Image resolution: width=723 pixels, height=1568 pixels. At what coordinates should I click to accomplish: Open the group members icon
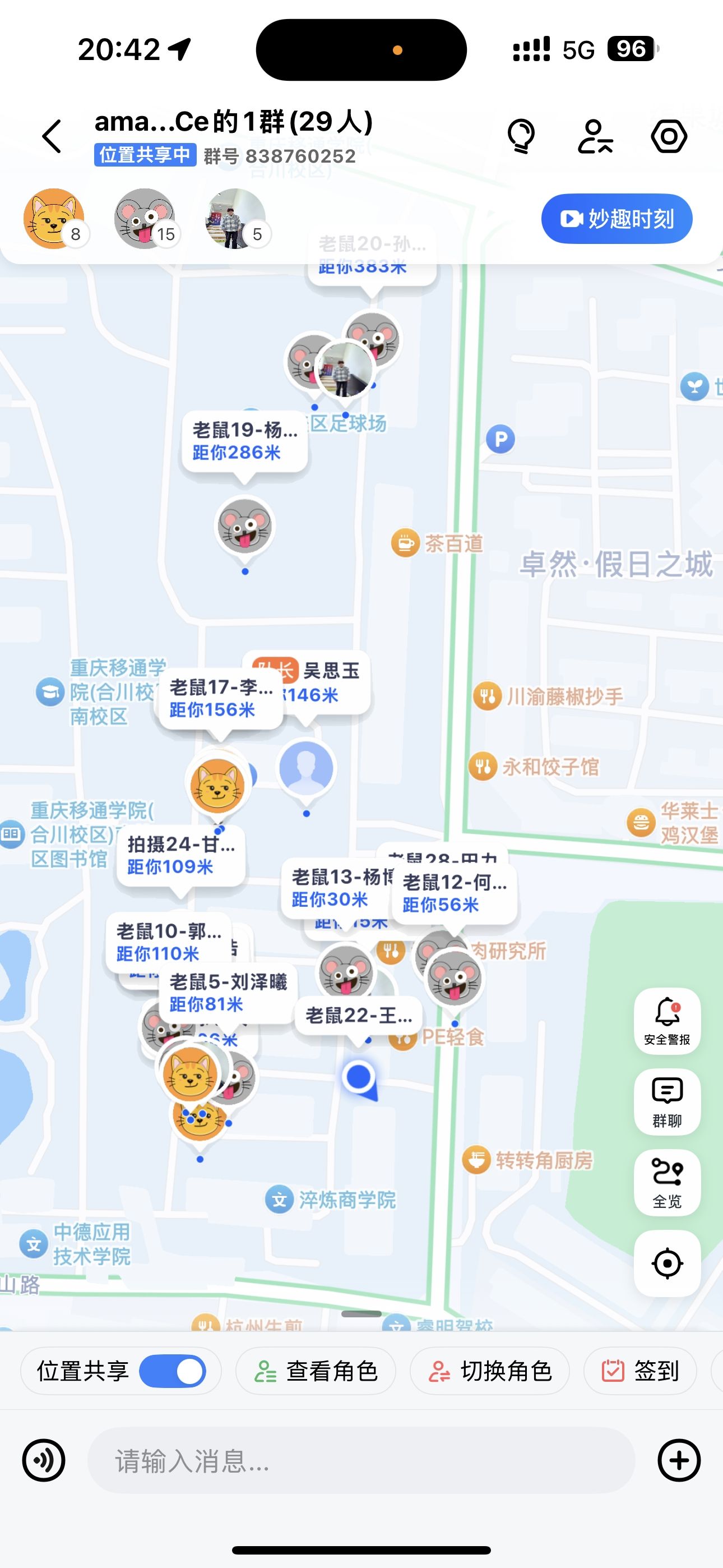(595, 136)
